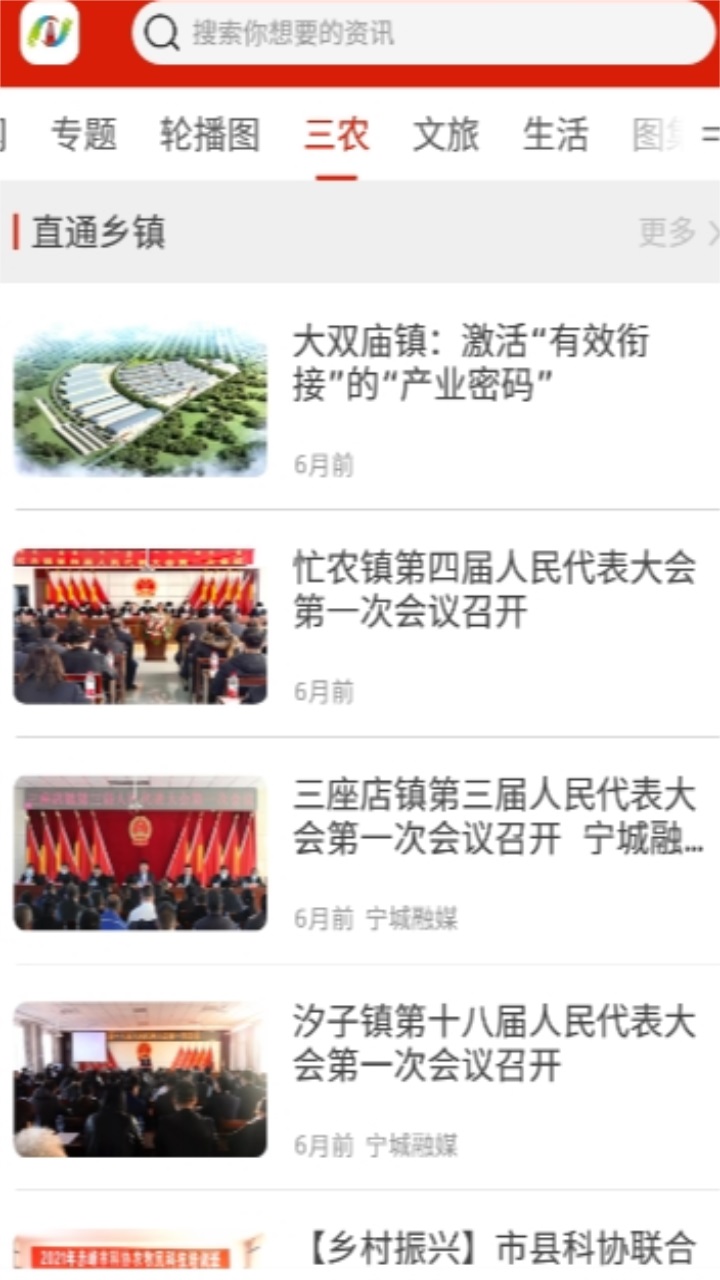Open the 大双庙镇 产业密码 article
This screenshot has height=1280, width=720.
click(x=470, y=363)
